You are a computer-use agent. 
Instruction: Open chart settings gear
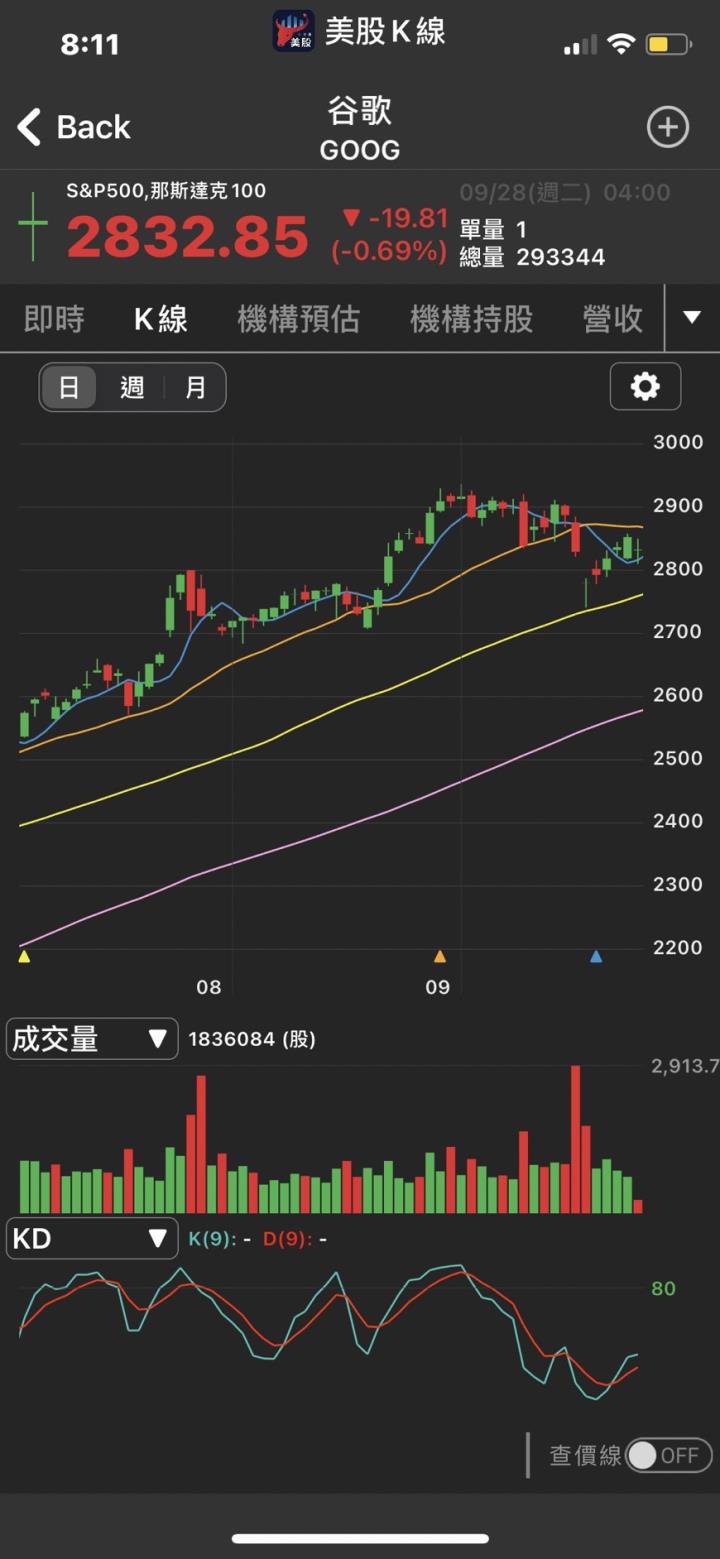tap(645, 386)
